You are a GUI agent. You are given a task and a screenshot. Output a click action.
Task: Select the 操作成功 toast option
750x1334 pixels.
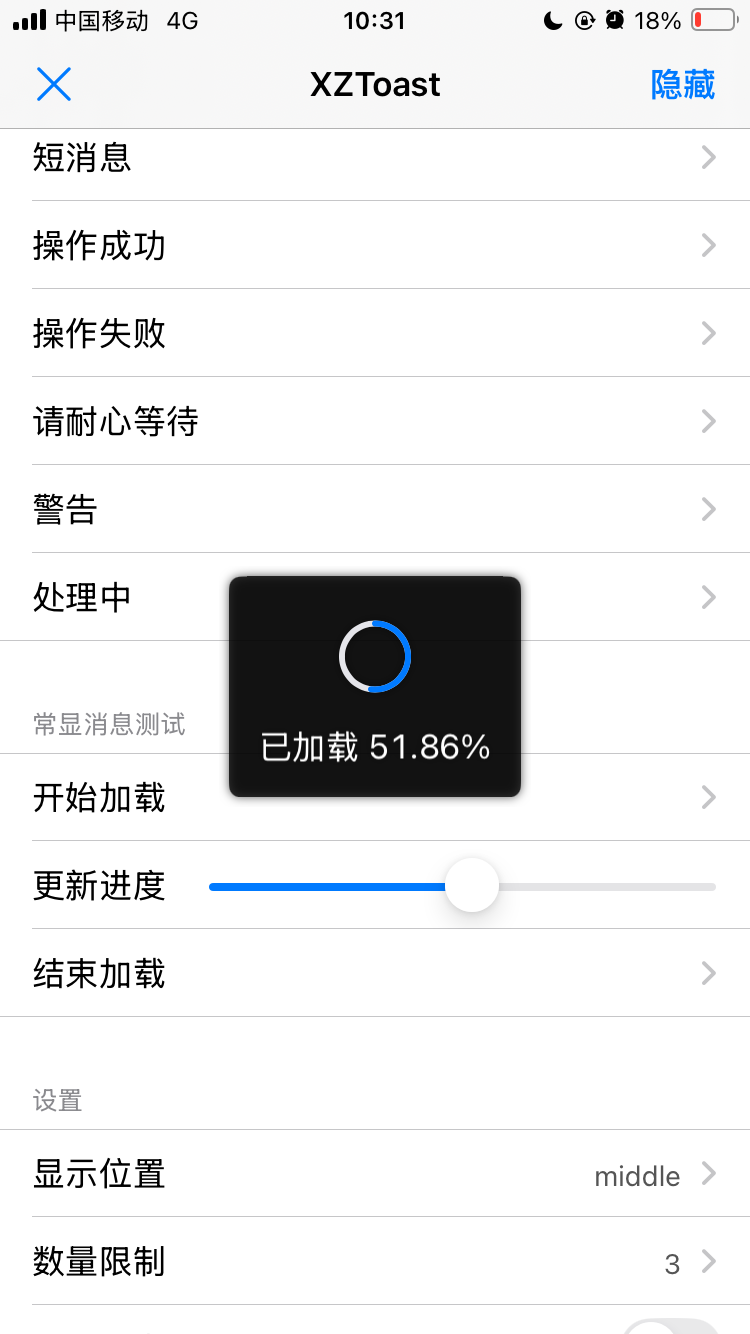tap(375, 246)
